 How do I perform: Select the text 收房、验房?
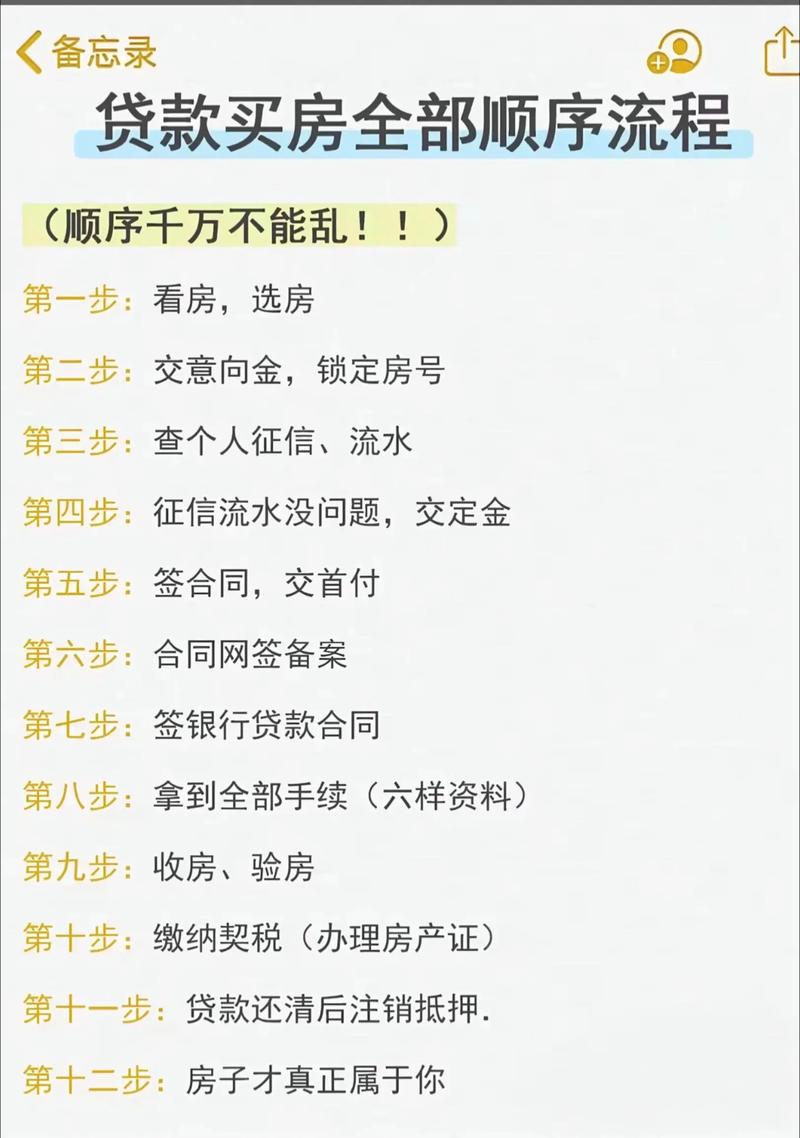coord(235,868)
